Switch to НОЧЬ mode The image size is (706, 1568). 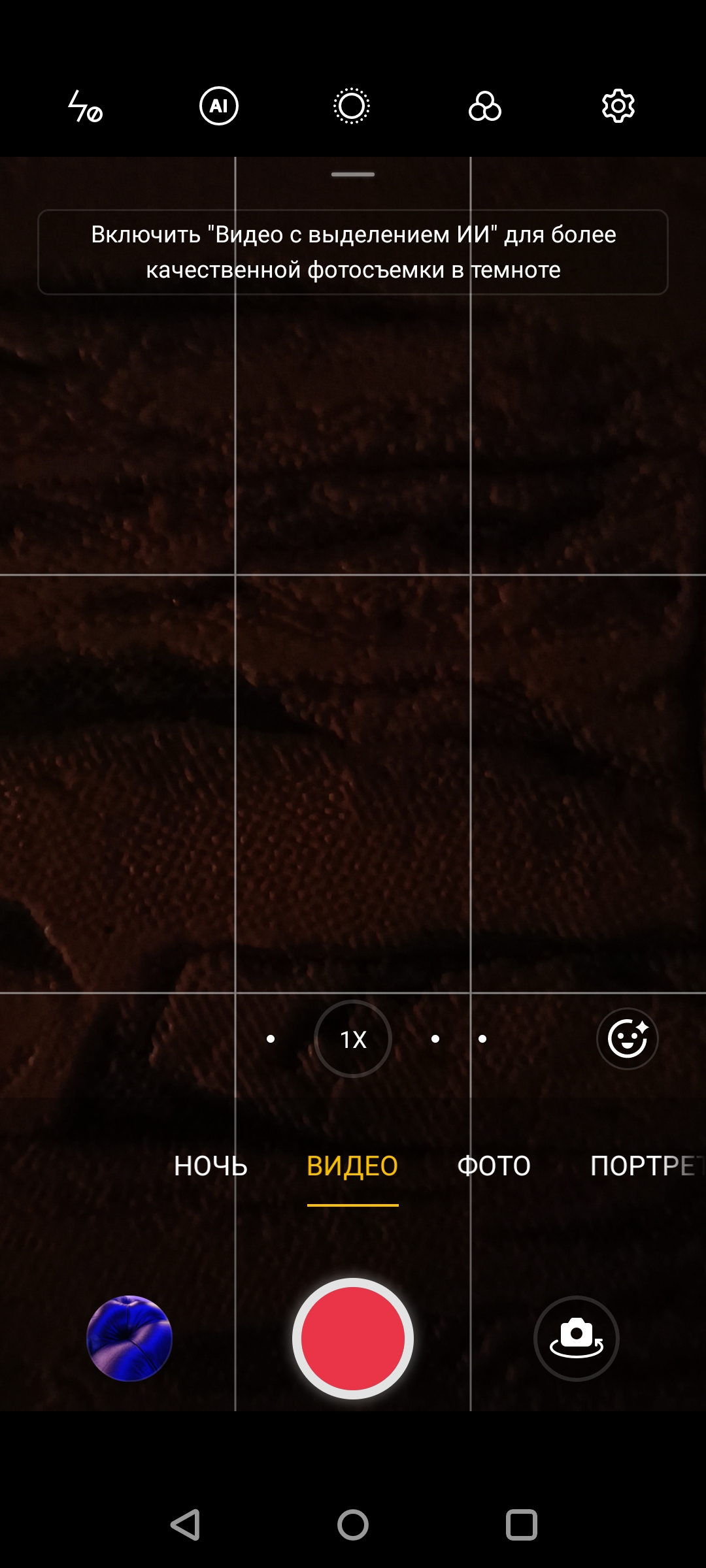[x=210, y=1166]
